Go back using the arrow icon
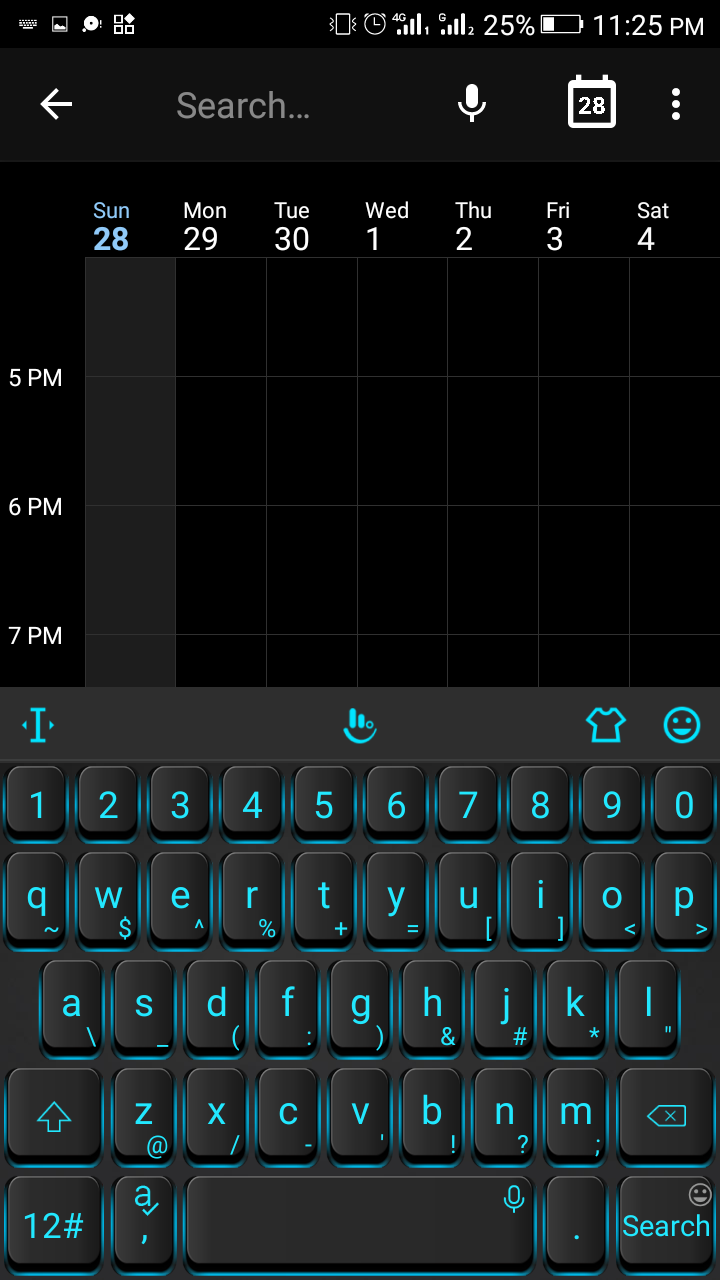Image resolution: width=720 pixels, height=1280 pixels. click(56, 104)
